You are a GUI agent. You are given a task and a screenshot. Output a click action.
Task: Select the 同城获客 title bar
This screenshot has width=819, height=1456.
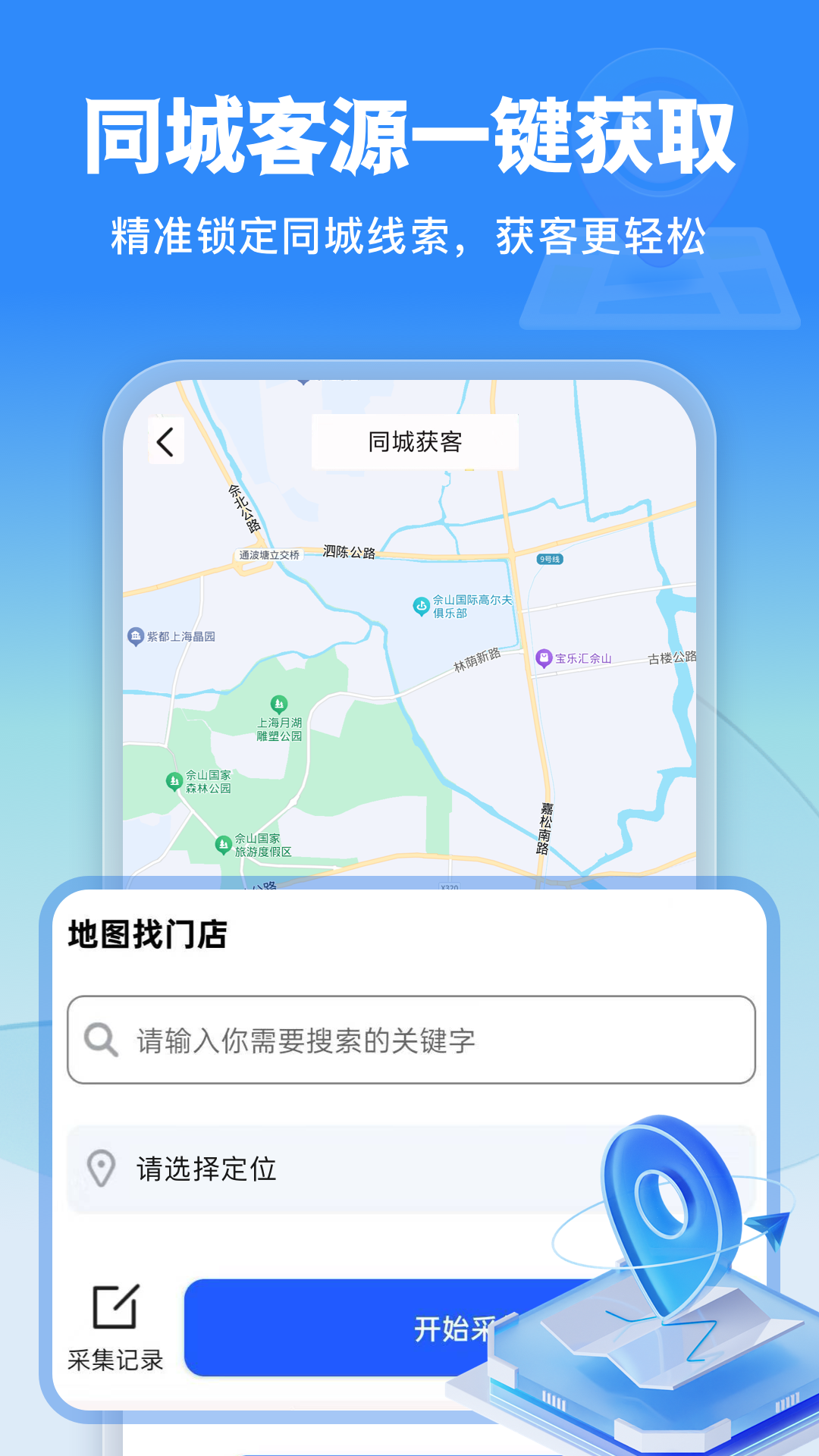point(413,440)
